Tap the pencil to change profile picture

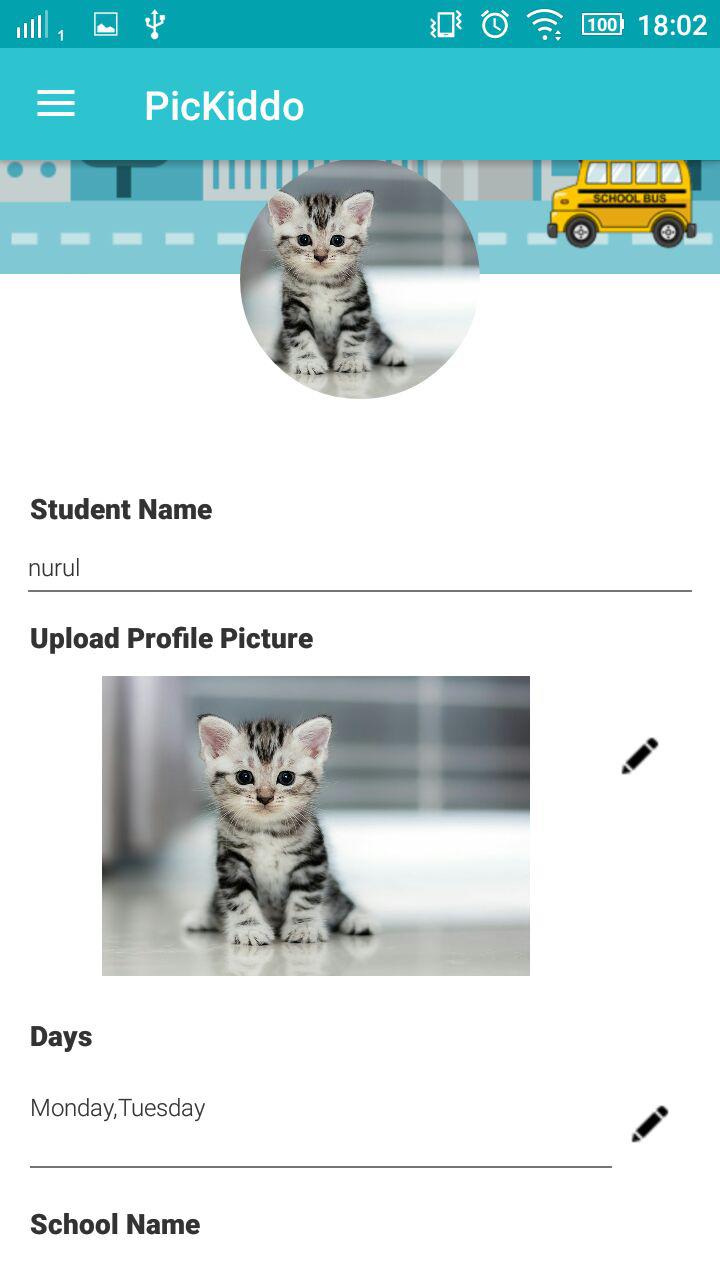[640, 756]
